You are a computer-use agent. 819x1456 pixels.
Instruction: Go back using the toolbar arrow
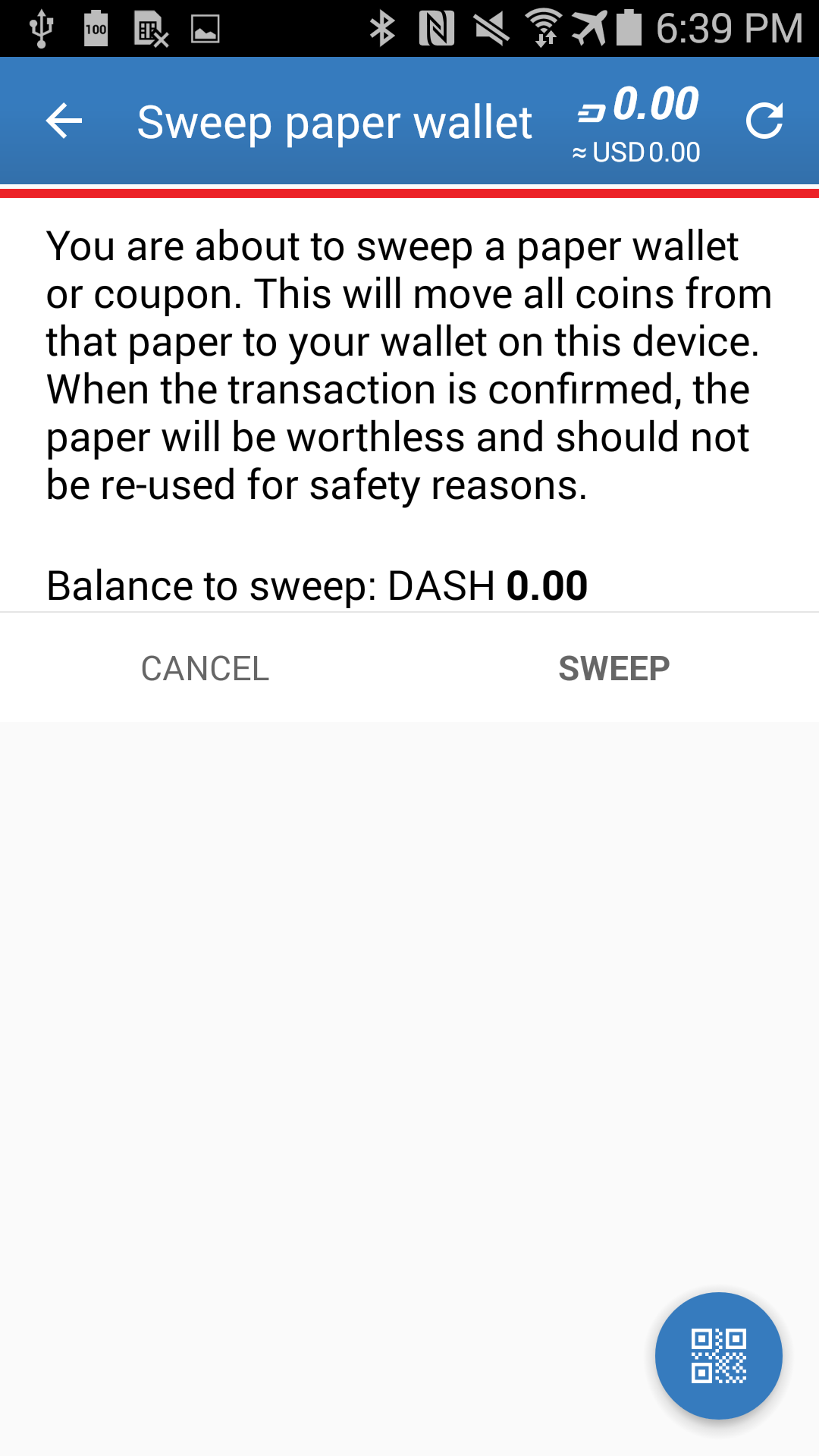point(64,121)
